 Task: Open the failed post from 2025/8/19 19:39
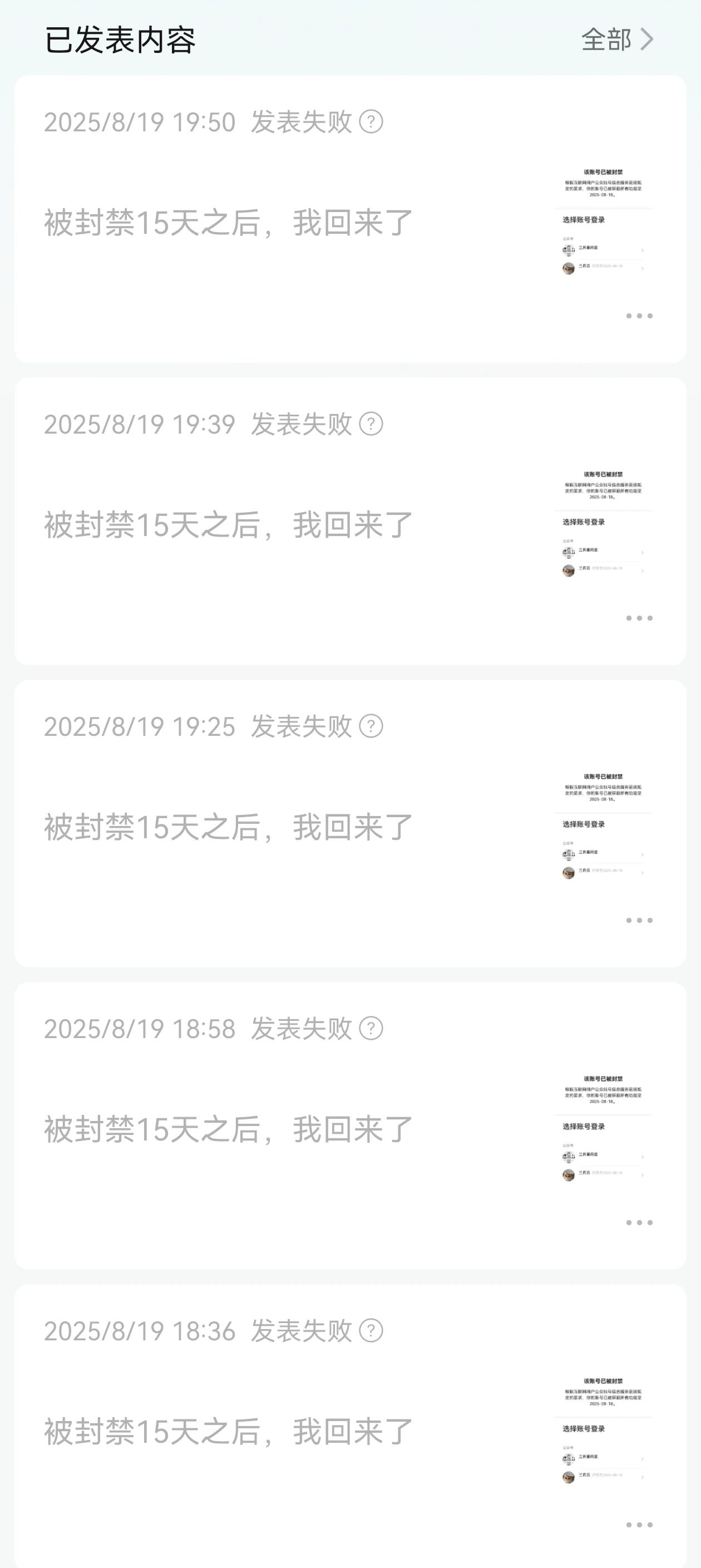pos(229,525)
